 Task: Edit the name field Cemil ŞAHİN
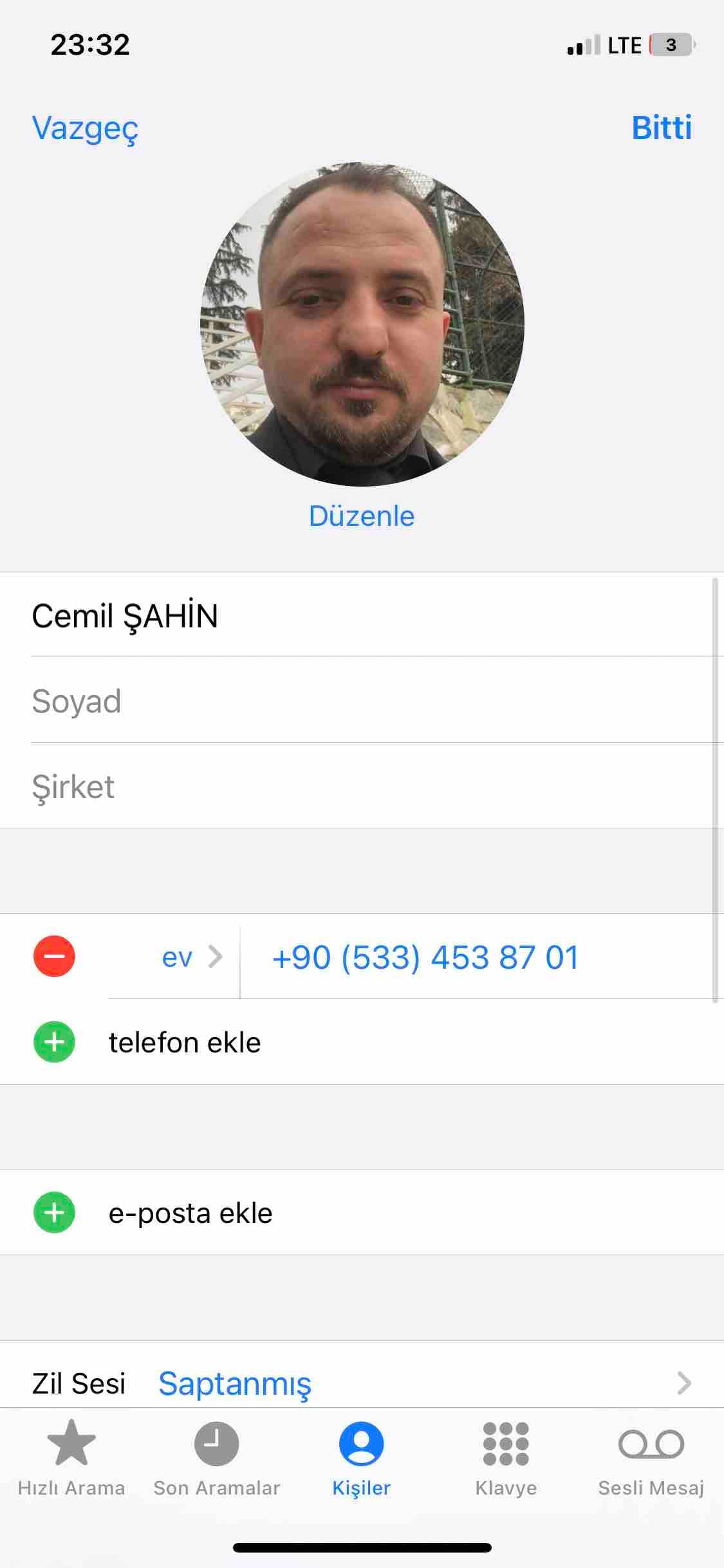pyautogui.click(x=360, y=616)
